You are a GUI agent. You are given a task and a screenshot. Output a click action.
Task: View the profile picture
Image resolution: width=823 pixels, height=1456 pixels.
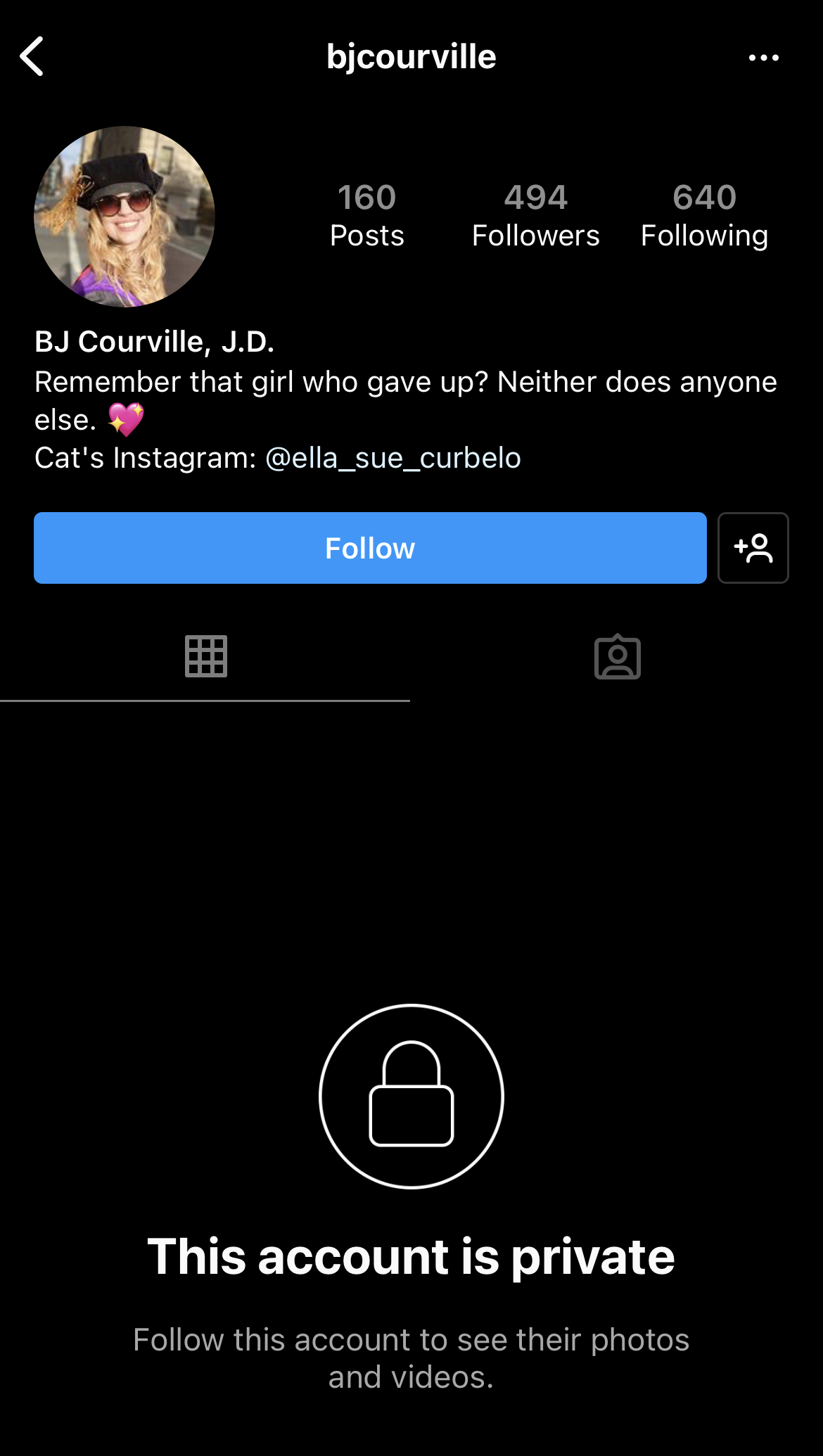[x=125, y=217]
